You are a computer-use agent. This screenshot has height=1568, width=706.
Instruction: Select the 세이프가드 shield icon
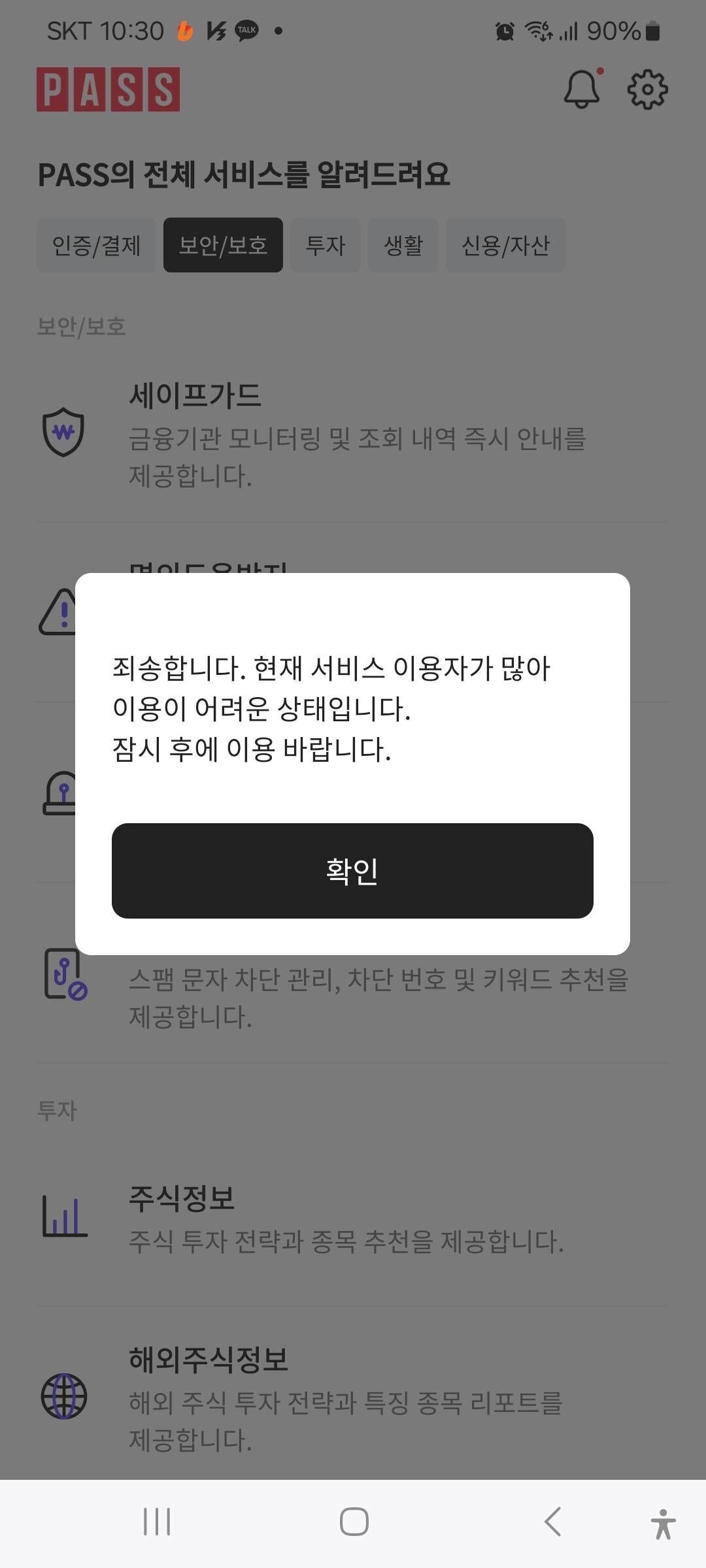coord(63,433)
